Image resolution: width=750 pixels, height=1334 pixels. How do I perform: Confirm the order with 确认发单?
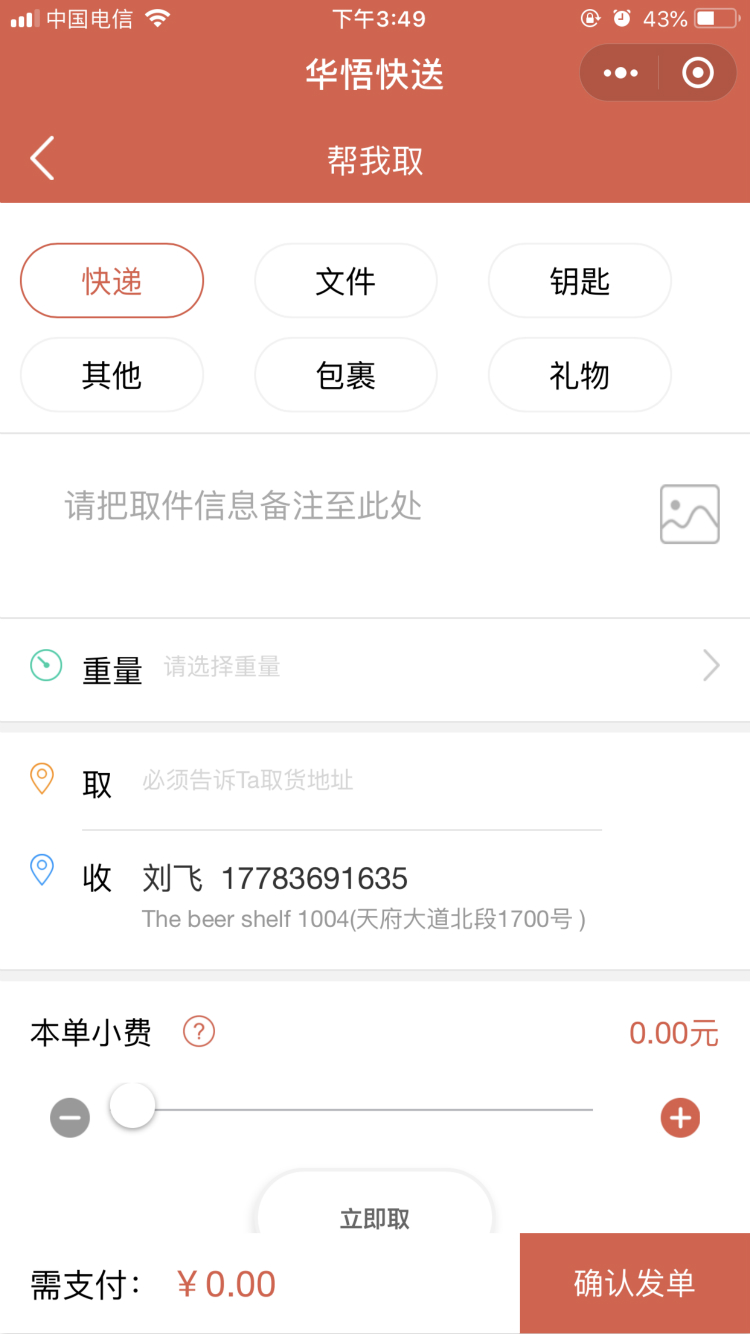pos(635,1283)
